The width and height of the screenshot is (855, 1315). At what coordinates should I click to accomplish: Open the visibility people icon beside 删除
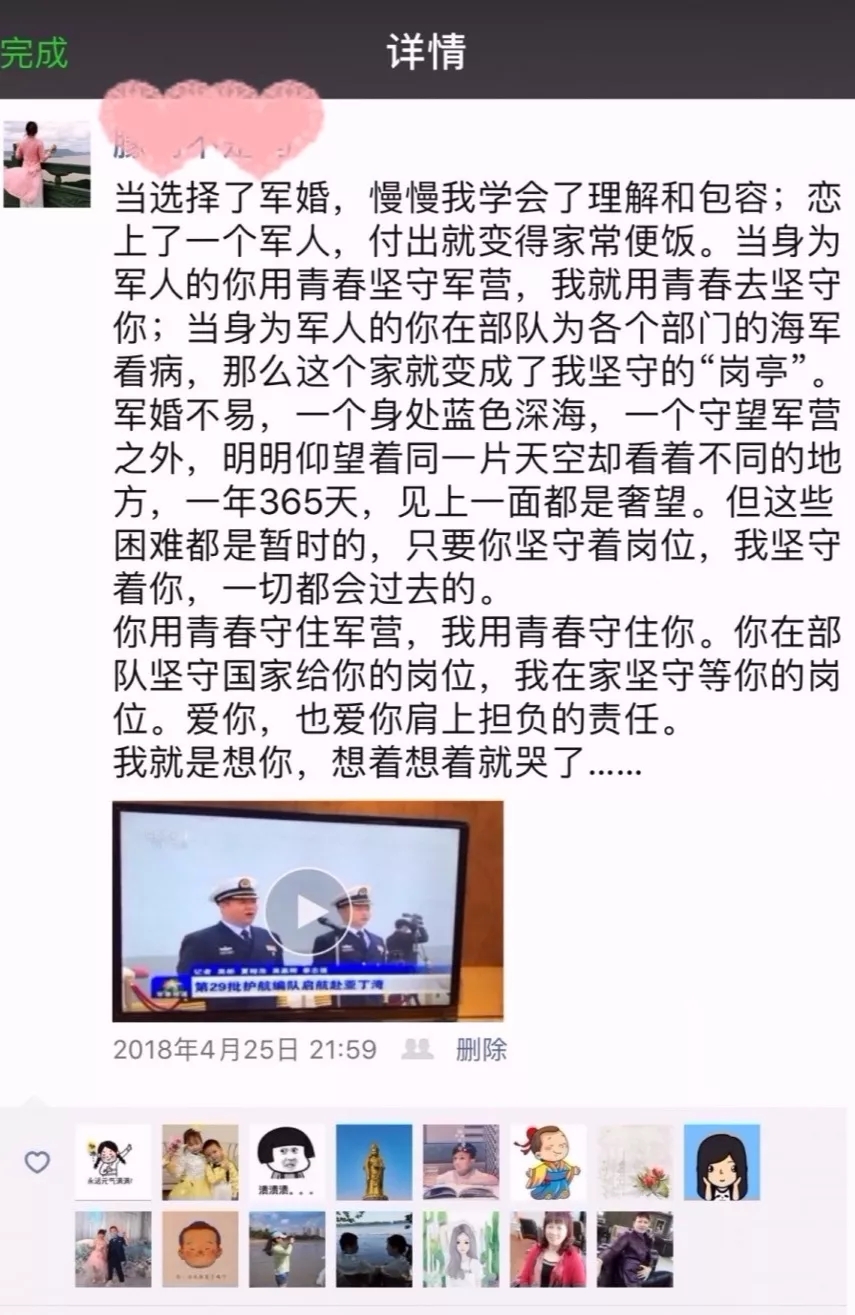[x=417, y=1049]
